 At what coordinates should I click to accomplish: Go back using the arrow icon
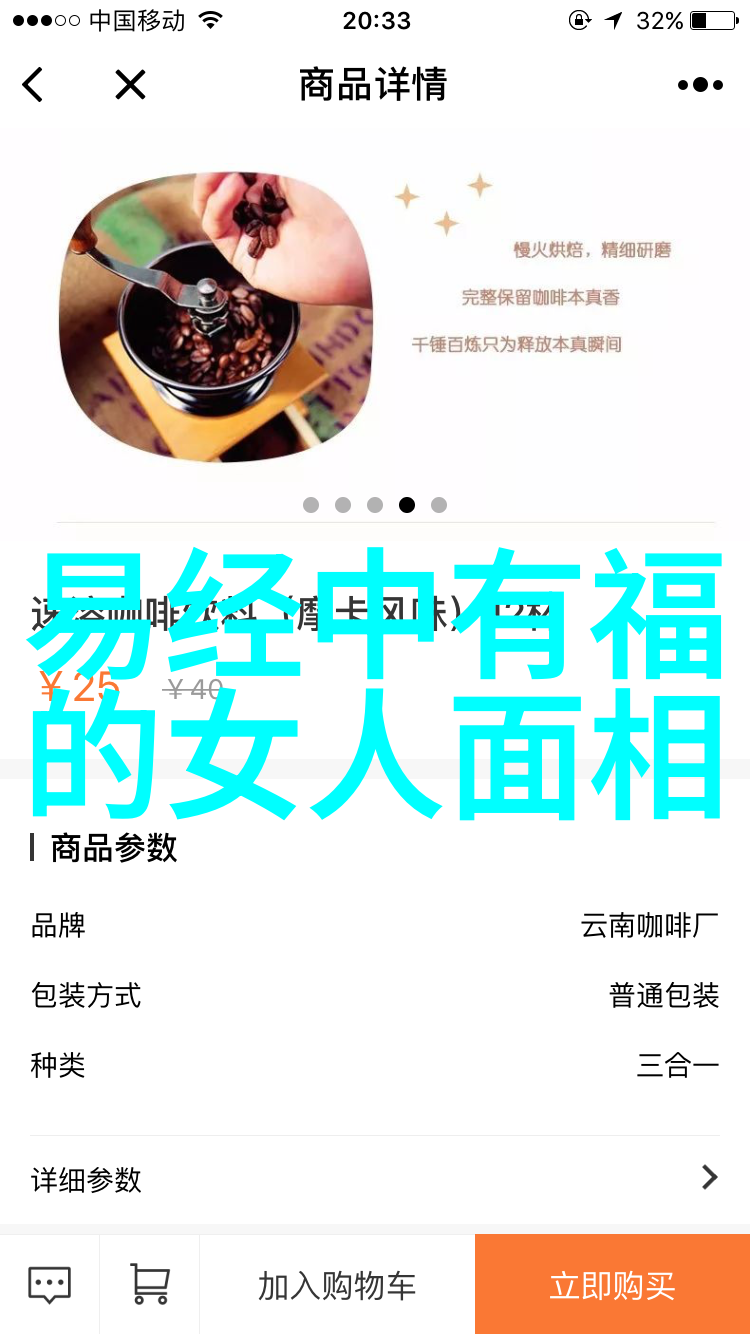33,85
